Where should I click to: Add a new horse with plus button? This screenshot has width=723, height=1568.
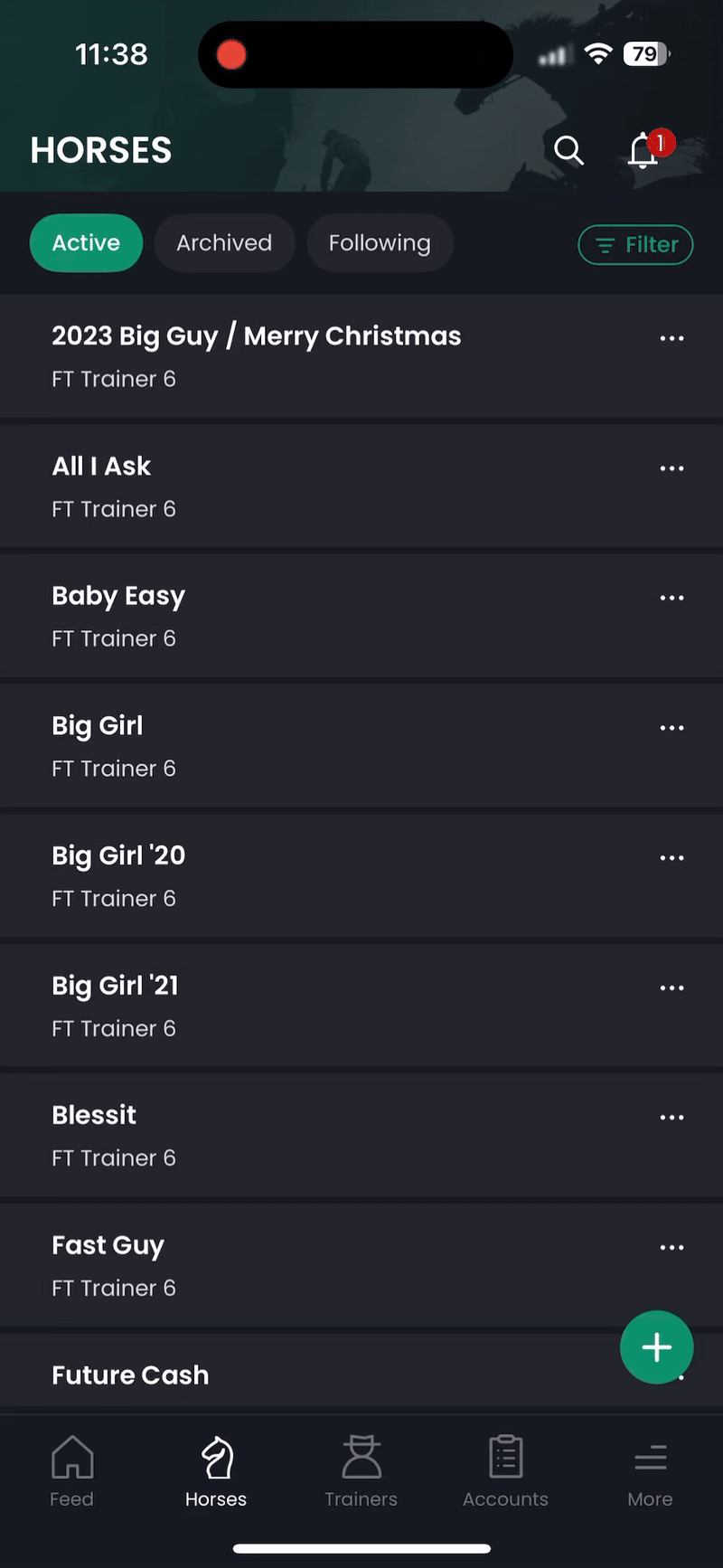[657, 1347]
